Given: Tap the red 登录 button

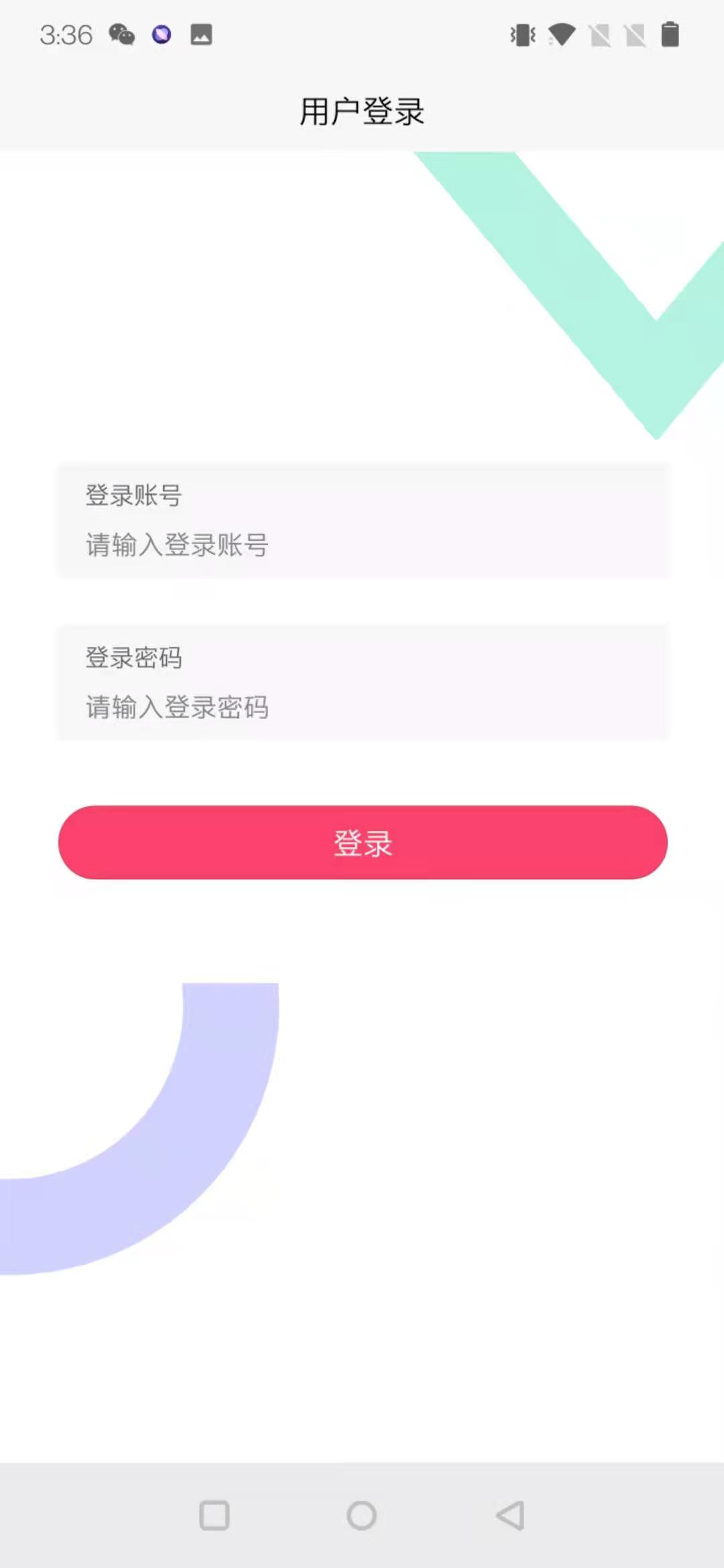Looking at the screenshot, I should click(363, 842).
